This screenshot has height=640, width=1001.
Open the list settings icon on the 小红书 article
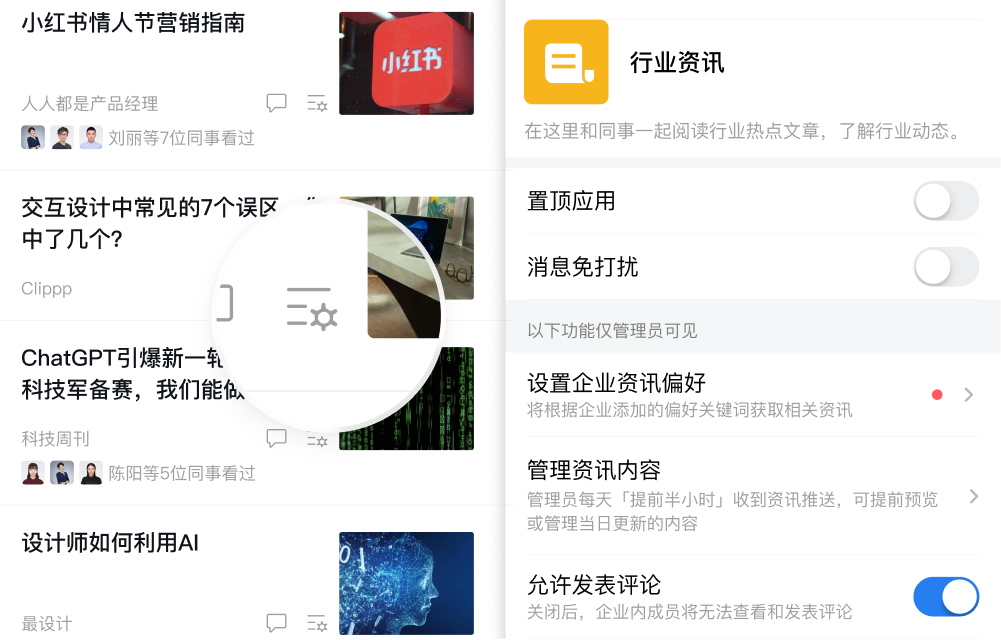click(317, 103)
